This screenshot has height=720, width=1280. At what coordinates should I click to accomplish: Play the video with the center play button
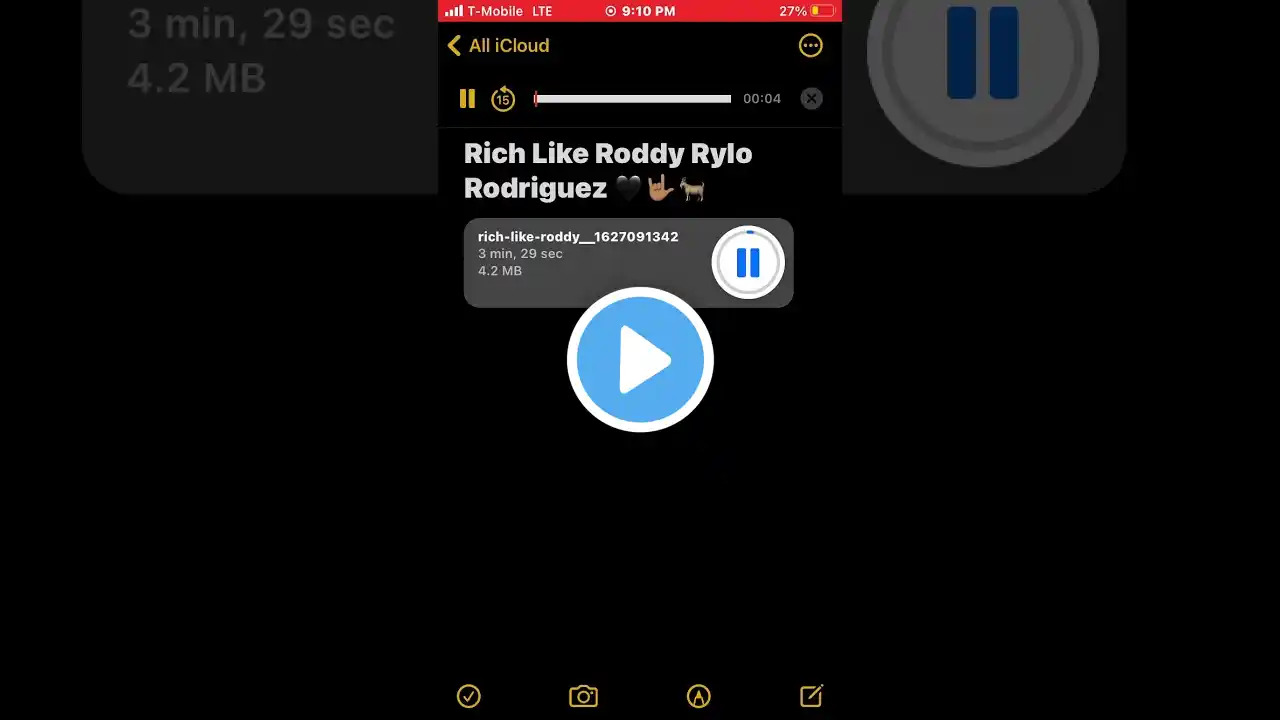tap(640, 360)
